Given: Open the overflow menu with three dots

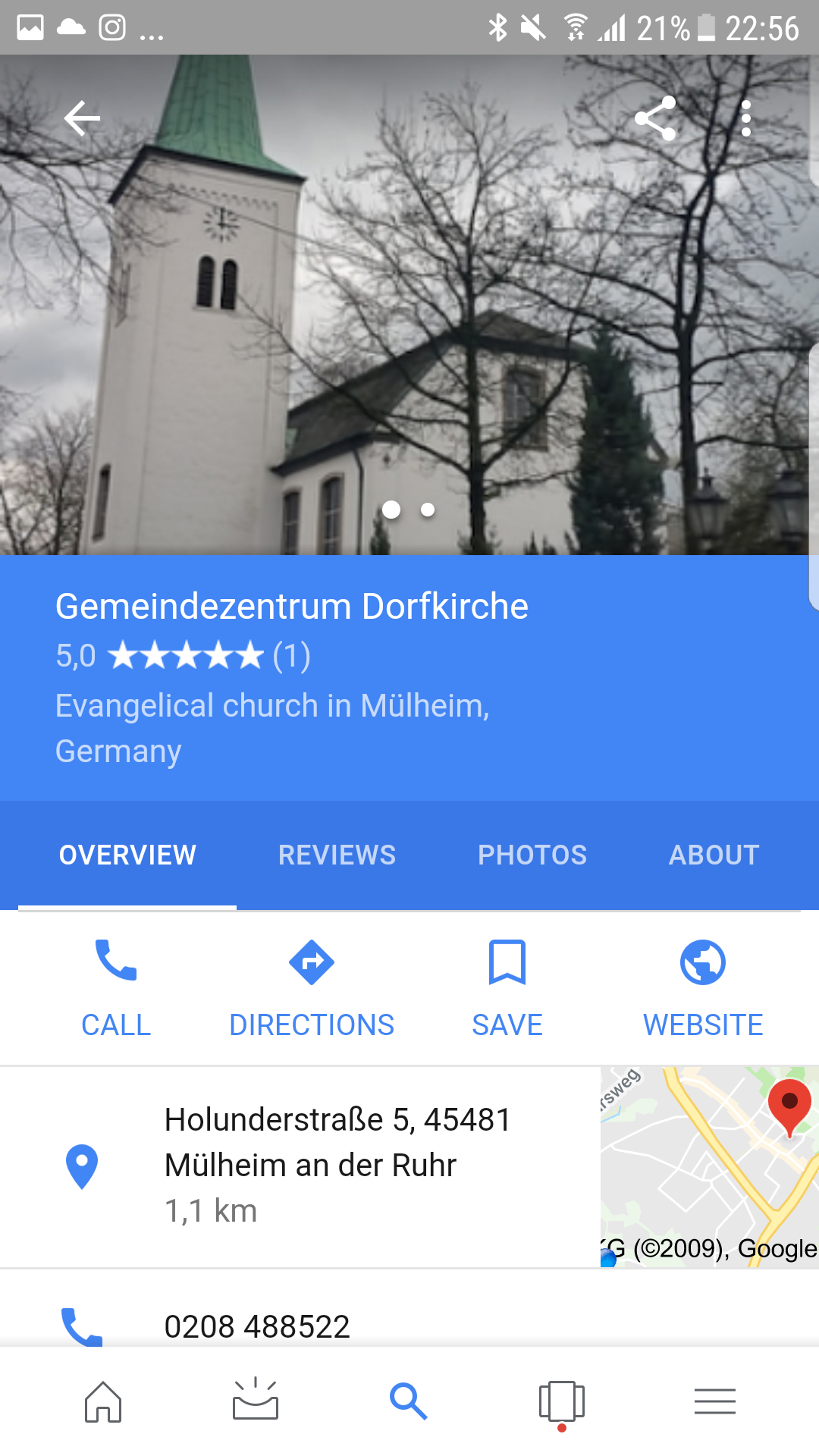Looking at the screenshot, I should pyautogui.click(x=746, y=118).
